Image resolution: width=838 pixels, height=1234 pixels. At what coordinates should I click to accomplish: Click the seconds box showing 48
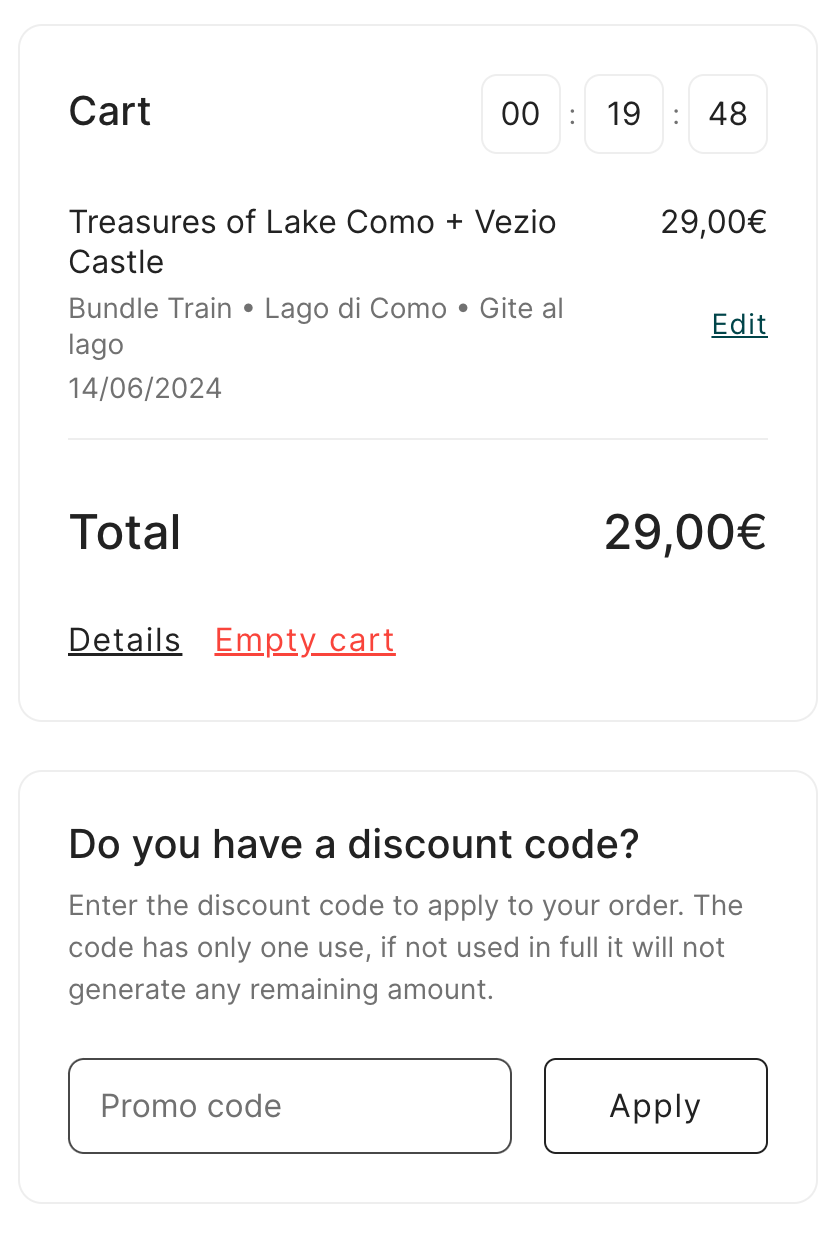pyautogui.click(x=727, y=114)
